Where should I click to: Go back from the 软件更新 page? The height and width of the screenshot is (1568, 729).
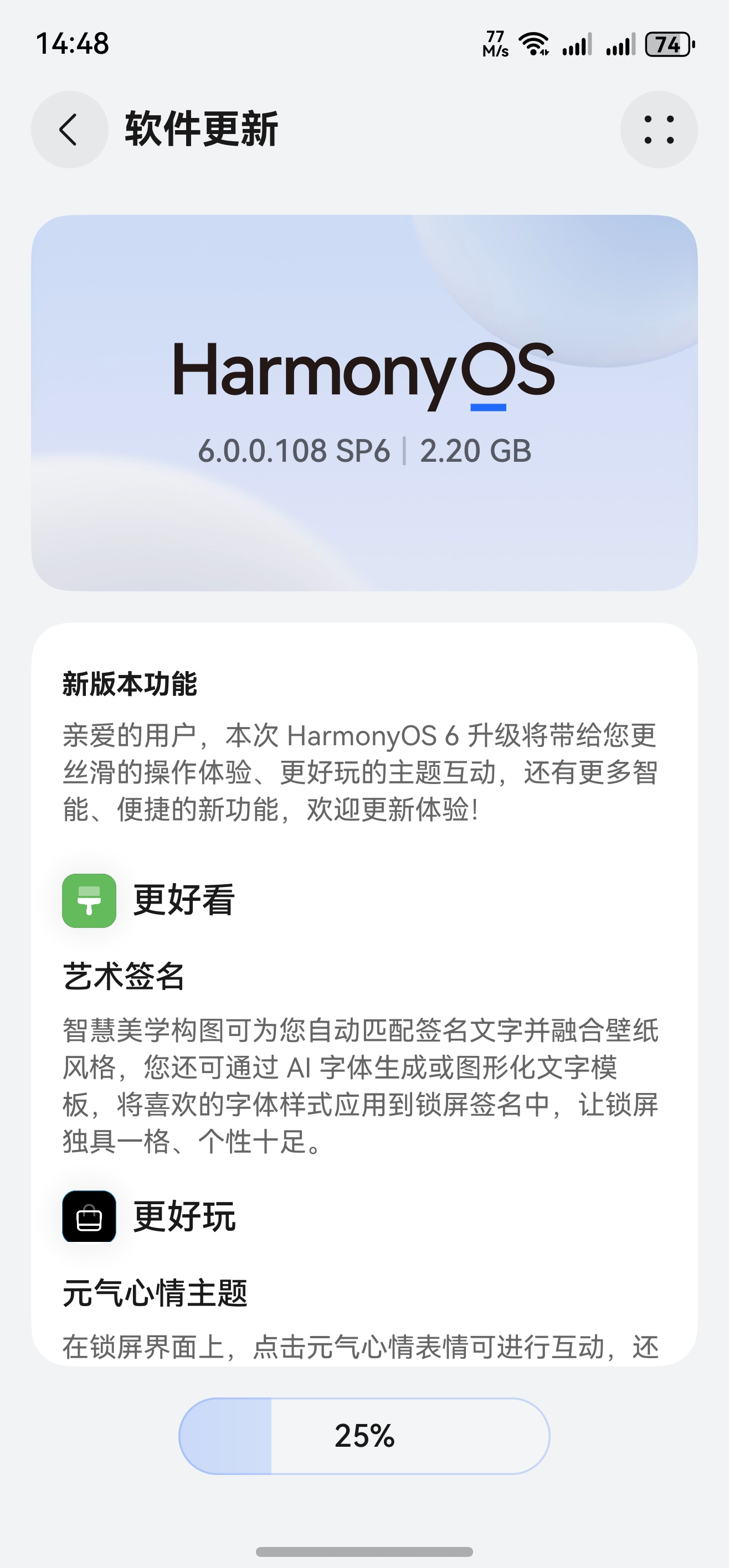pyautogui.click(x=69, y=130)
